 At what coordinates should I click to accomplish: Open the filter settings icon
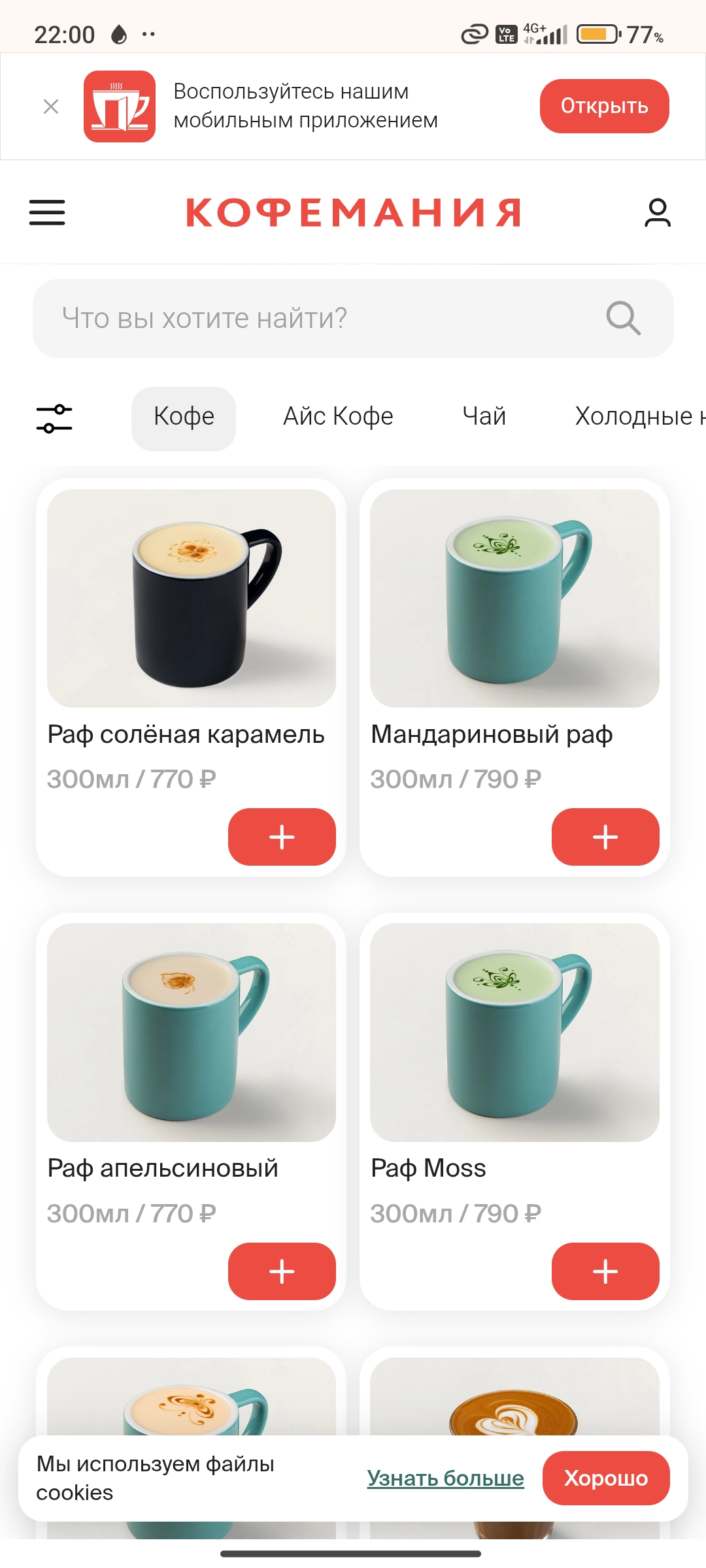tap(54, 419)
